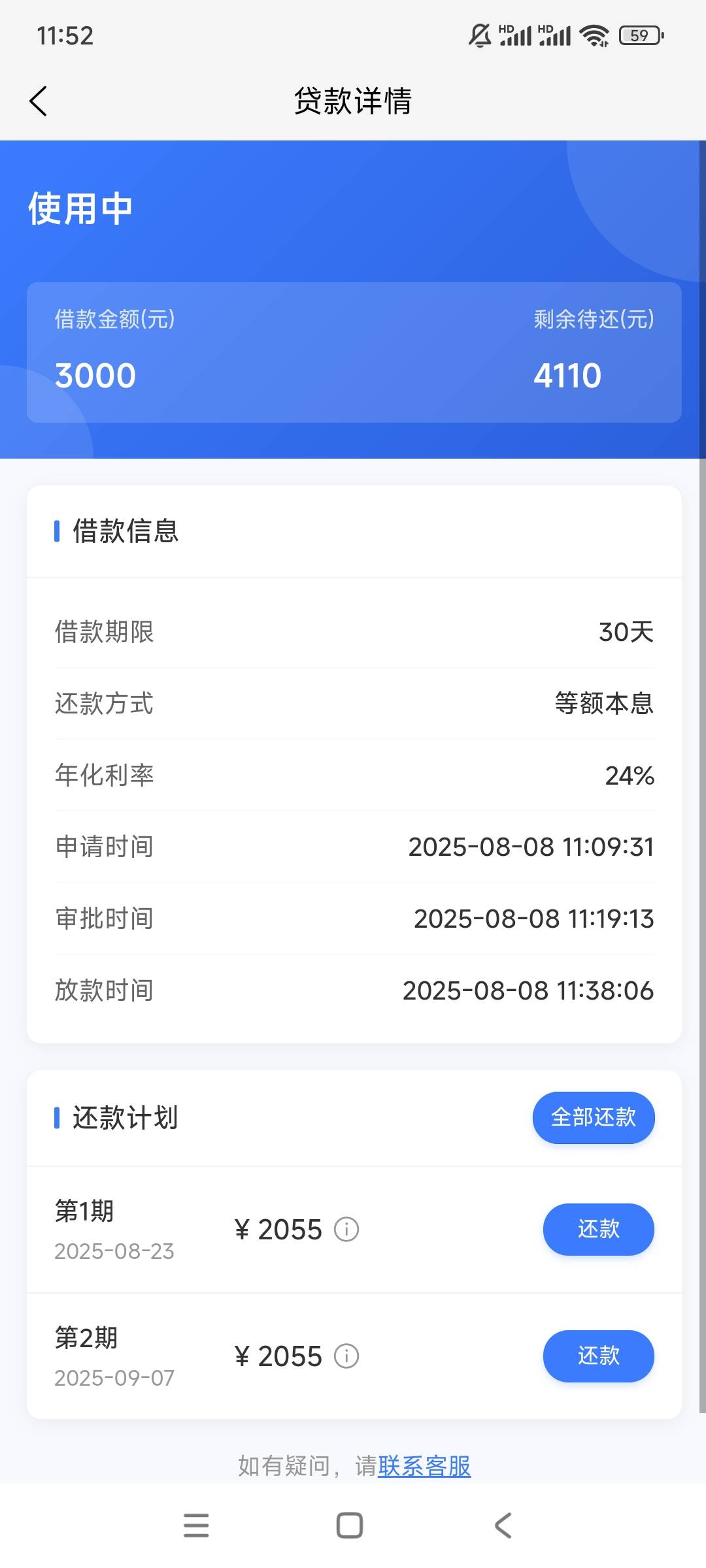Go back from the 贷款详情 page
Image resolution: width=706 pixels, height=1568 pixels.
[39, 101]
